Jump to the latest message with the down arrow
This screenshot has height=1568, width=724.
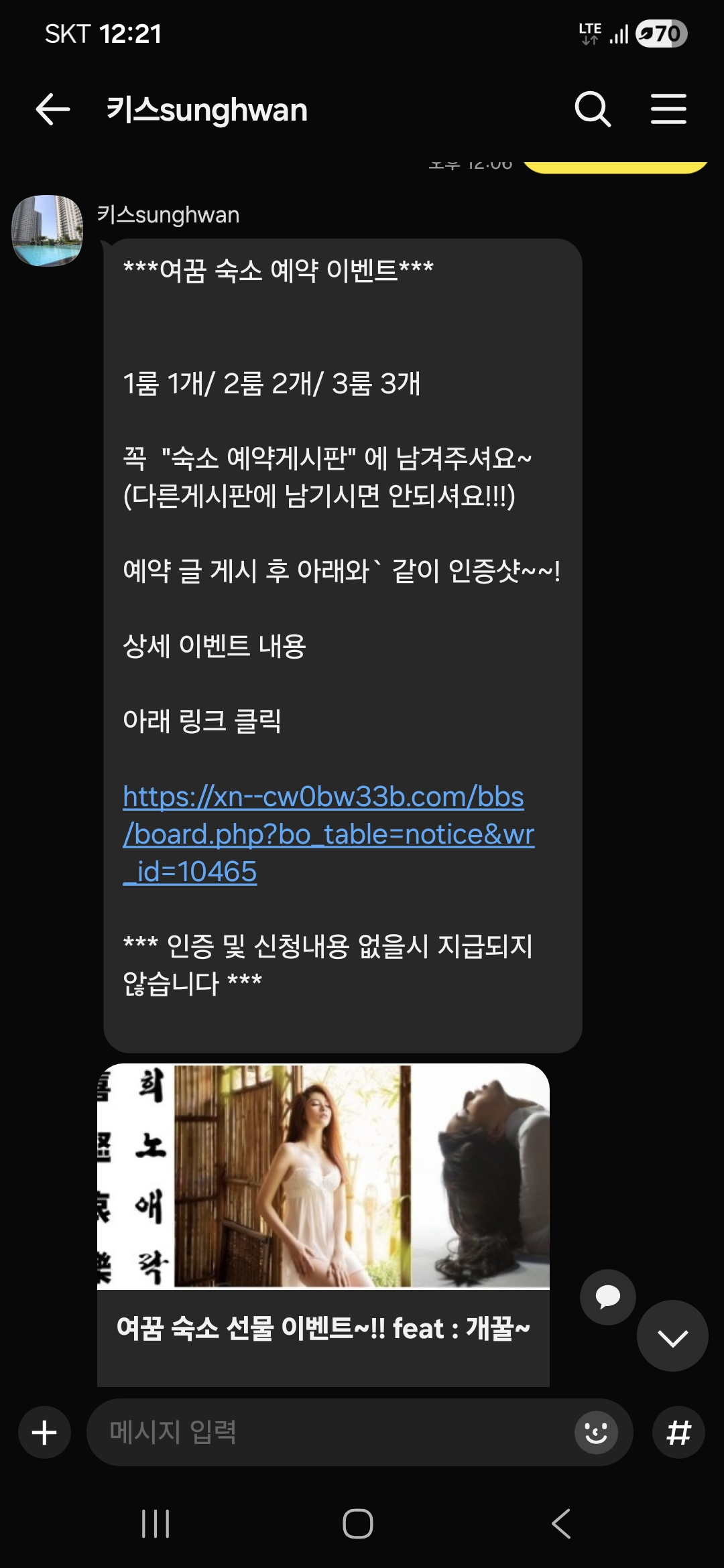(672, 1336)
